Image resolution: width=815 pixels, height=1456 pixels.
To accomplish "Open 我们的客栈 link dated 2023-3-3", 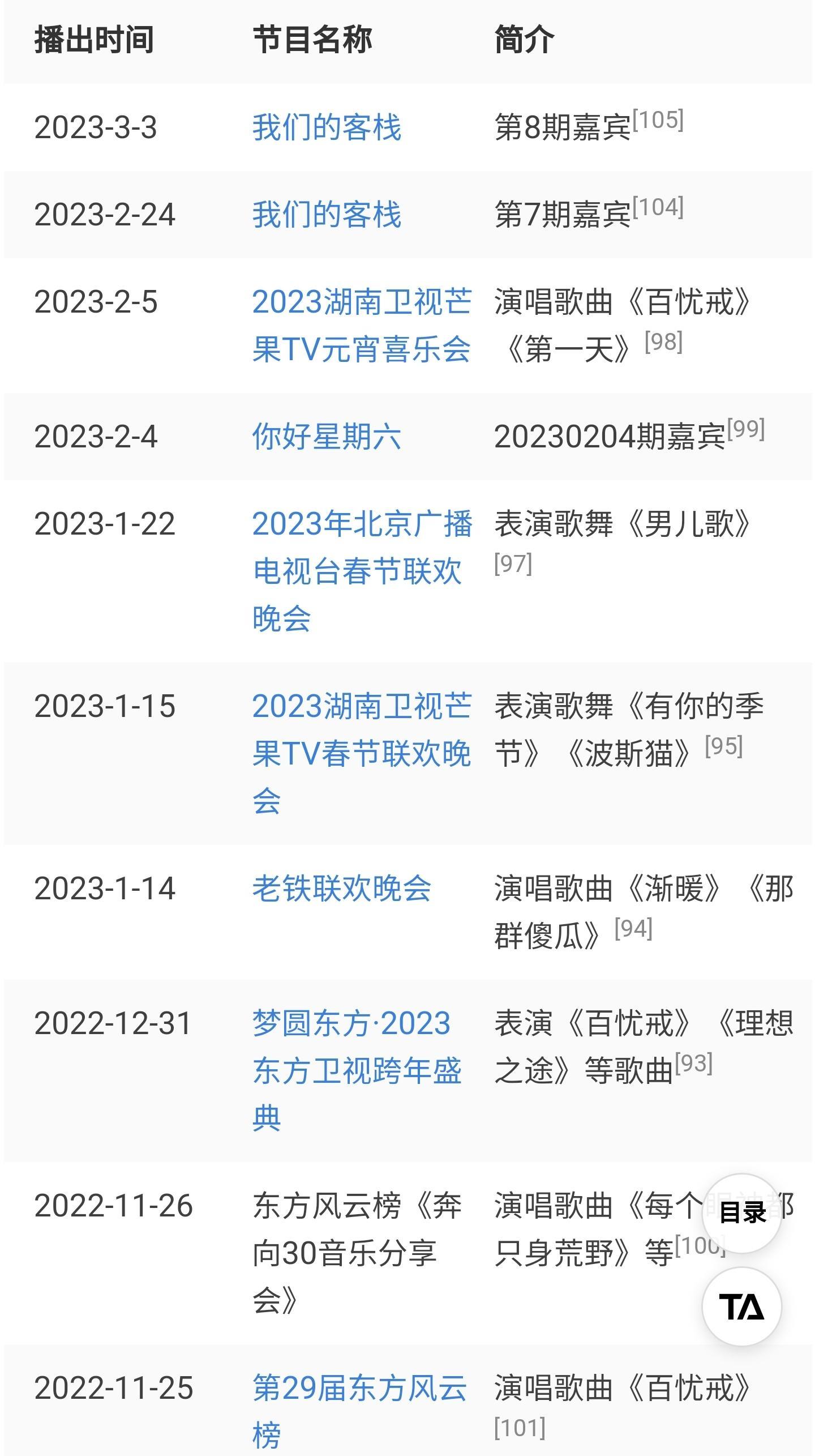I will (327, 127).
